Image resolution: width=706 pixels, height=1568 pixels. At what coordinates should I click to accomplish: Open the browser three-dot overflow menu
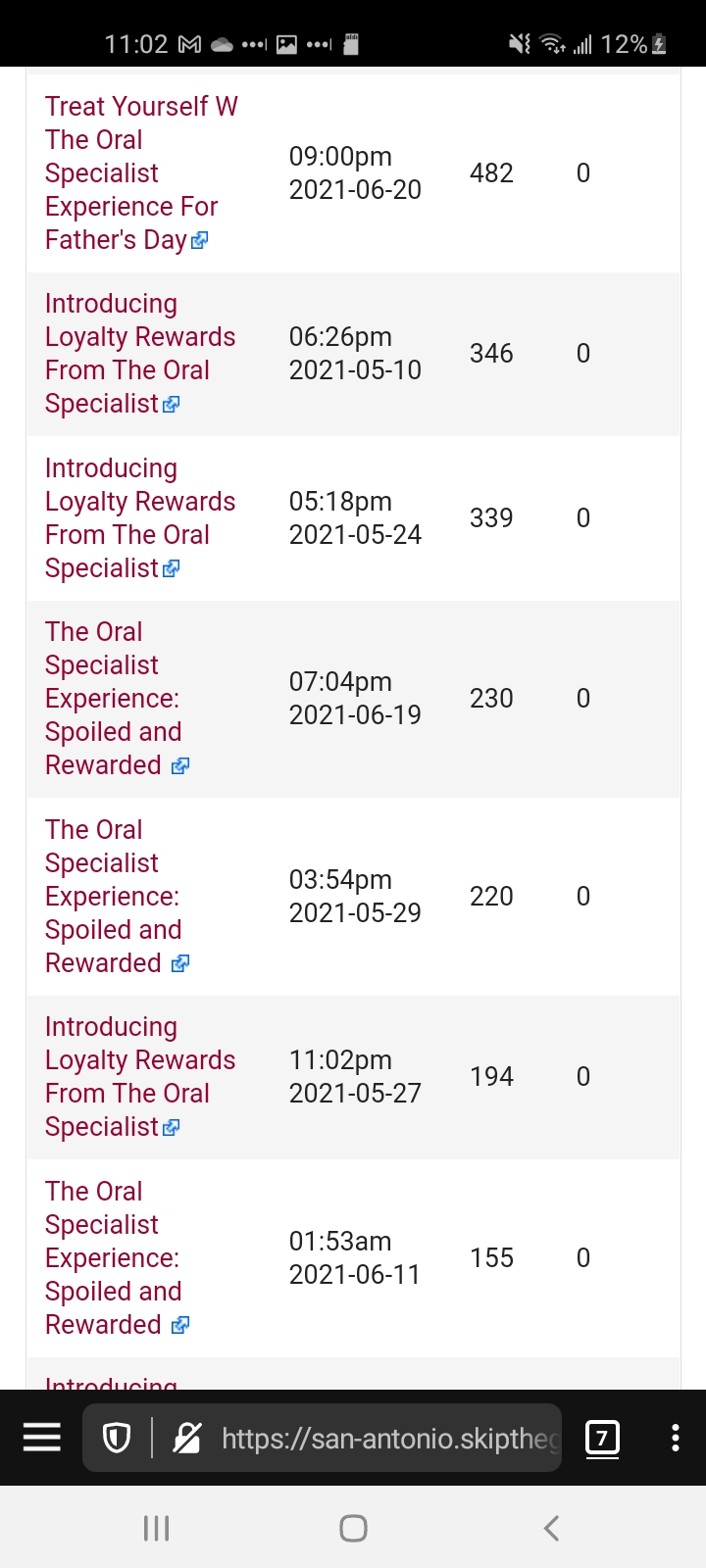coord(675,1438)
